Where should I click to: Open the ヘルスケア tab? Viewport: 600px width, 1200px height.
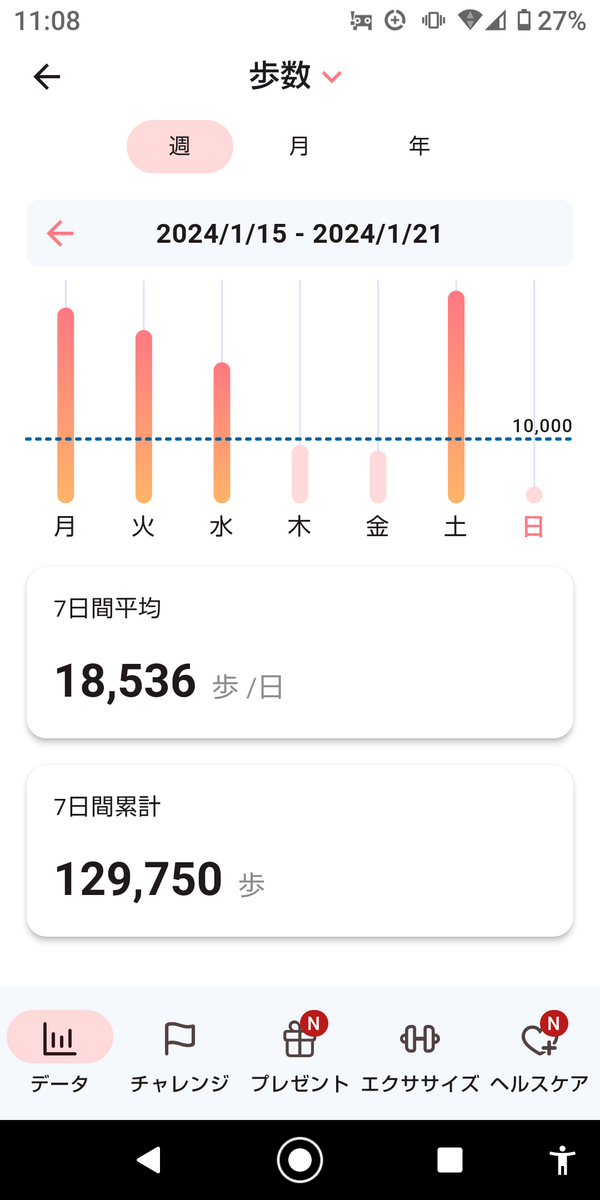(540, 1053)
